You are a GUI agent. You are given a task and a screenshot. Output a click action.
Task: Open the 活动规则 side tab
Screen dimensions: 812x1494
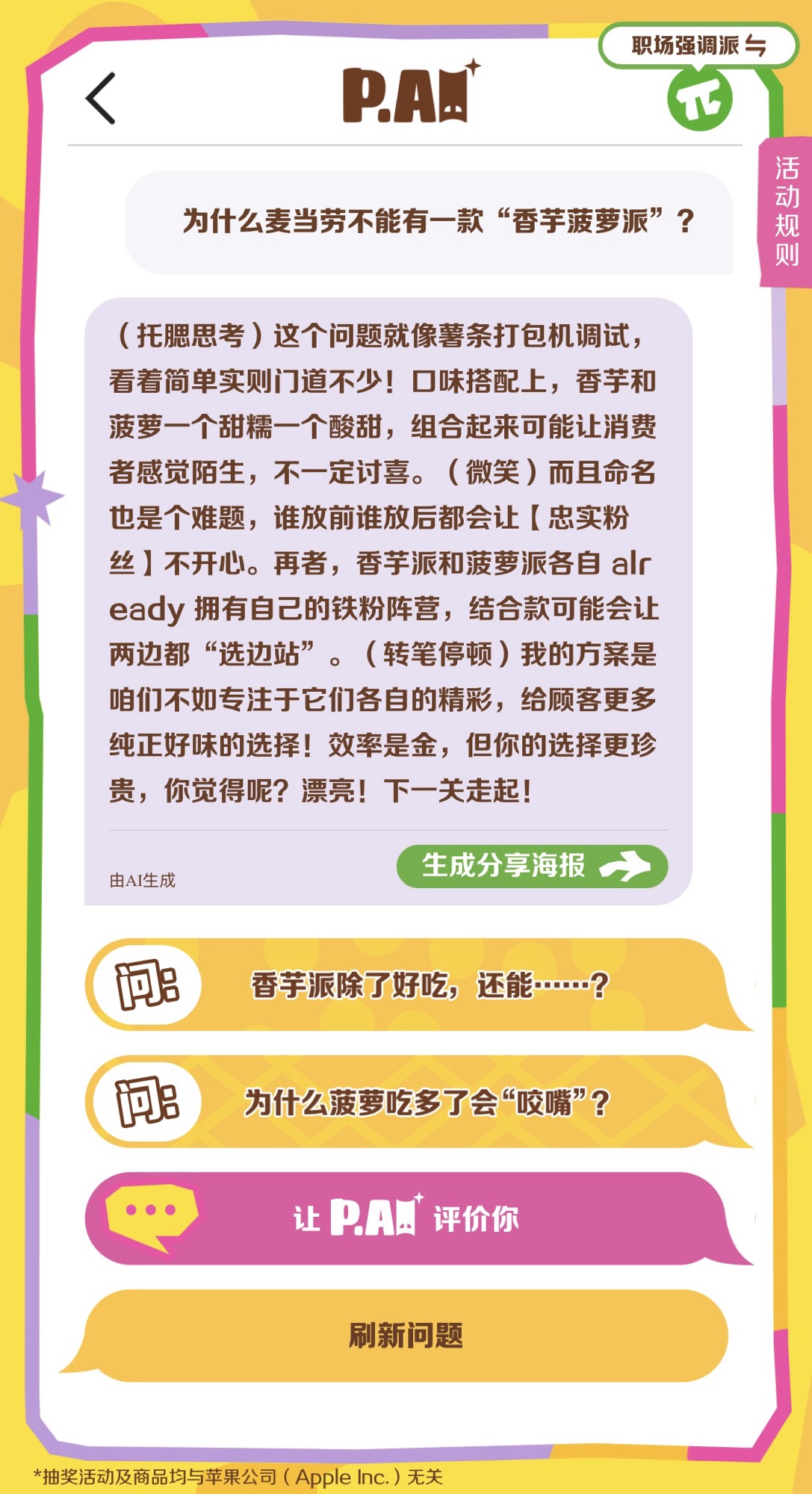[787, 211]
